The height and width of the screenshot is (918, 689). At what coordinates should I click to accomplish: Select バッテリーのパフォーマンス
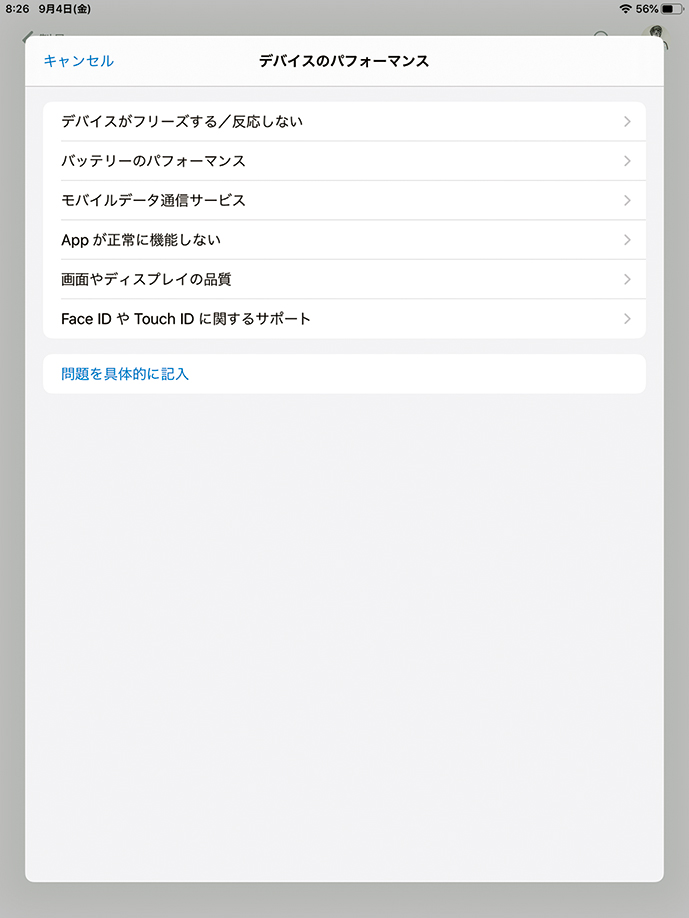(x=344, y=161)
